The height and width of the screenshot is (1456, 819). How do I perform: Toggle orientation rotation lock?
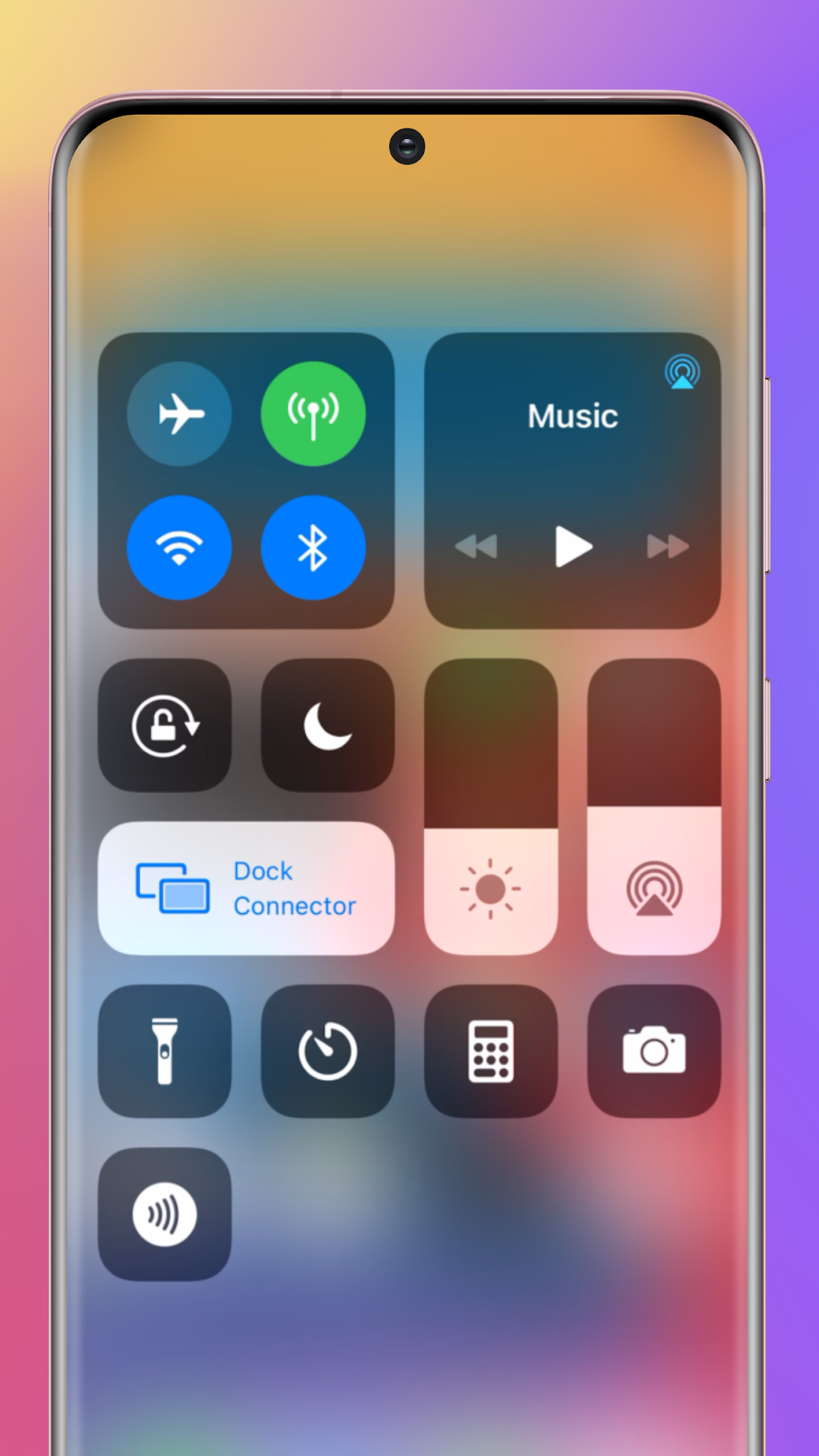(x=165, y=725)
